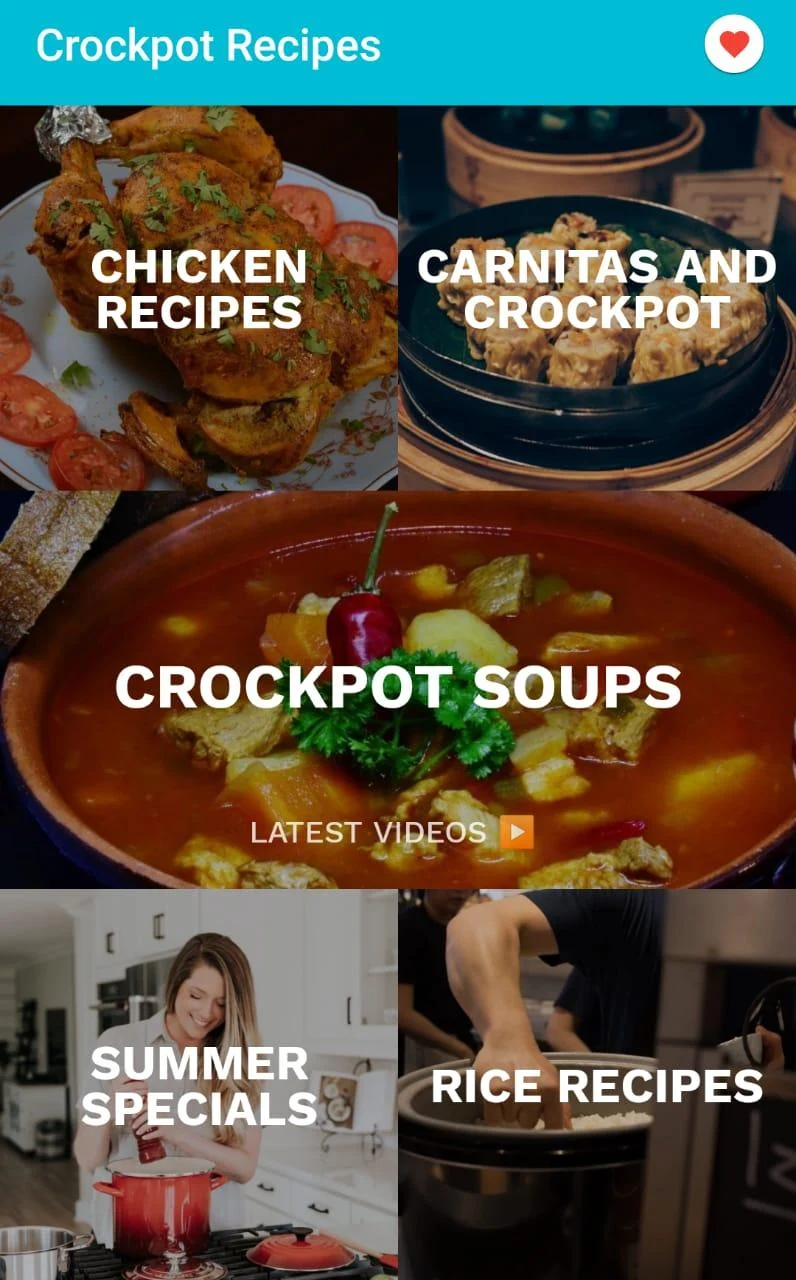The height and width of the screenshot is (1280, 796).
Task: Open the favorites heart icon
Action: 733,45
